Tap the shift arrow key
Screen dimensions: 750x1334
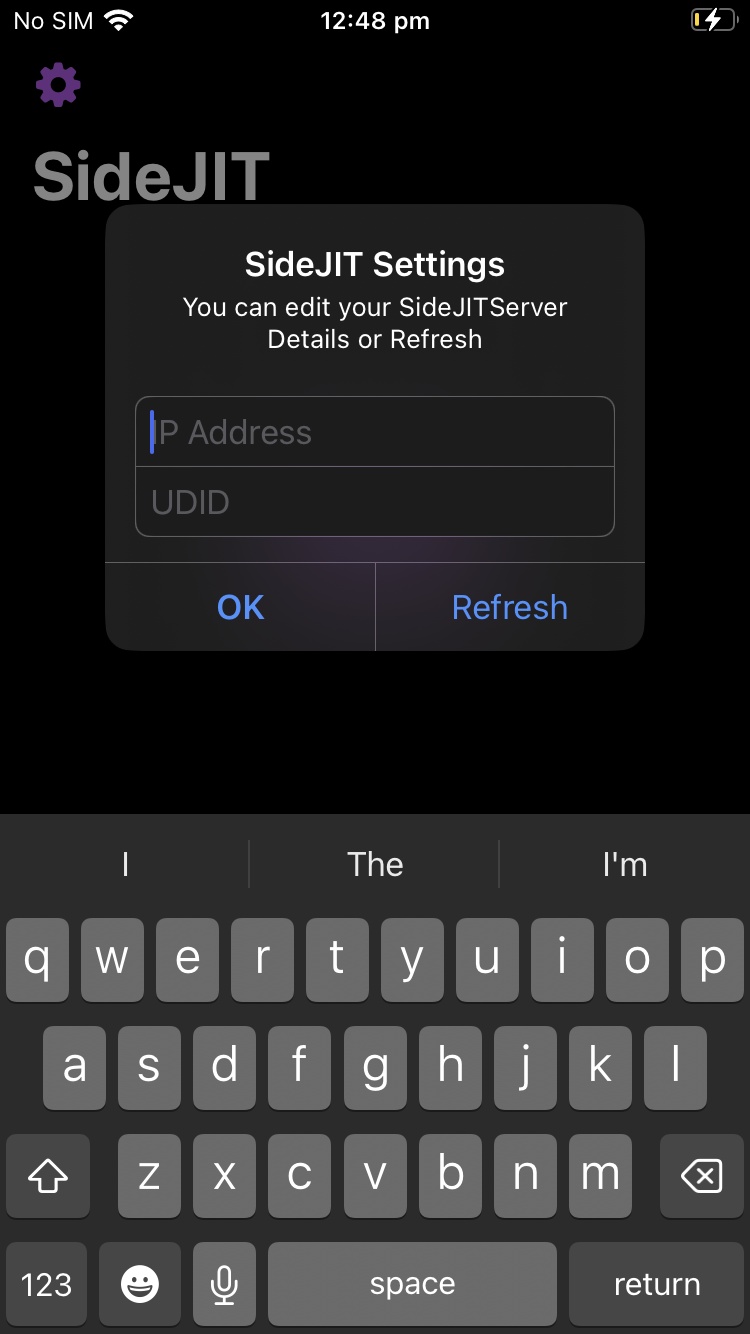(47, 1176)
